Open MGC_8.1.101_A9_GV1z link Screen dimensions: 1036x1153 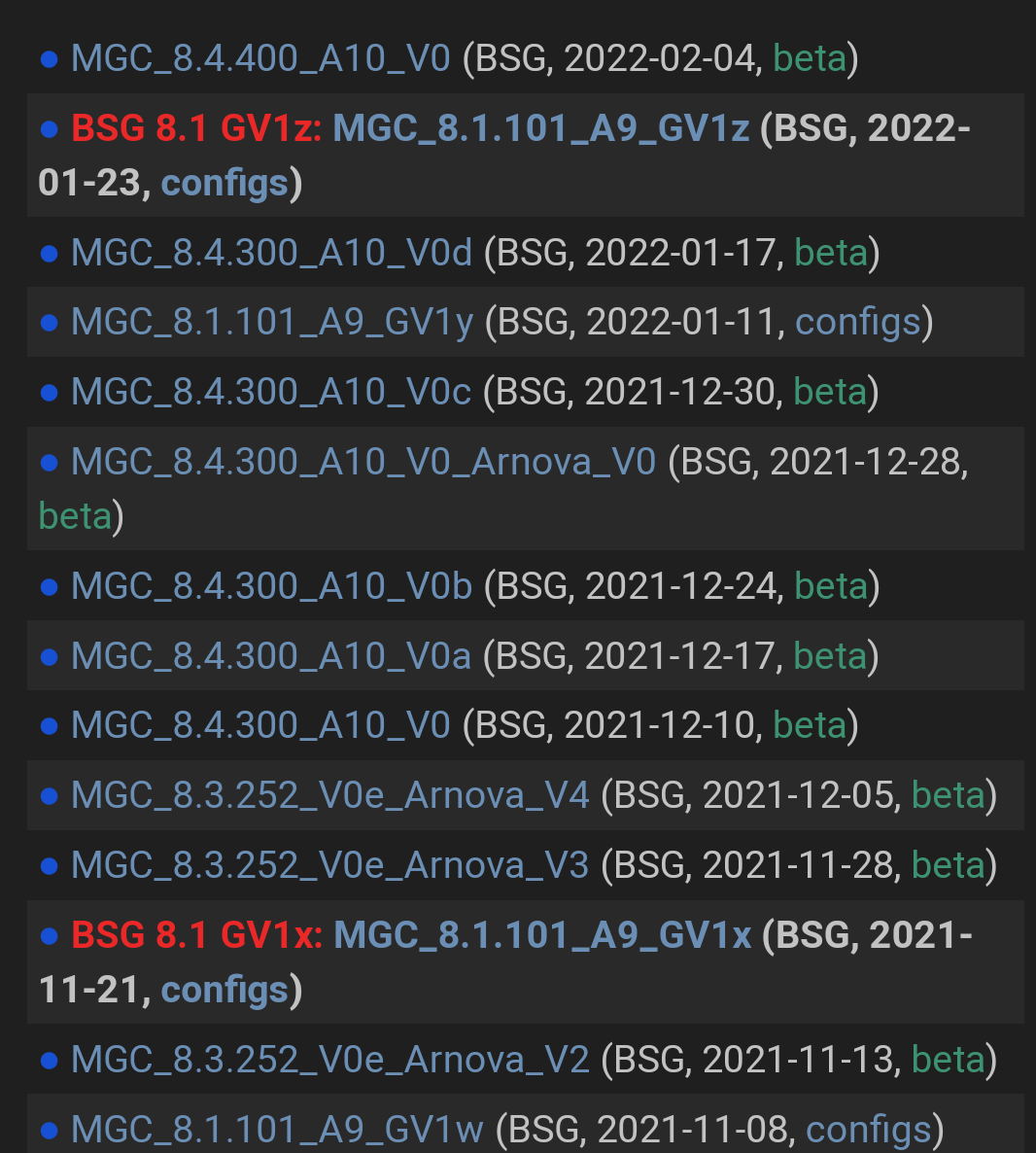[540, 128]
